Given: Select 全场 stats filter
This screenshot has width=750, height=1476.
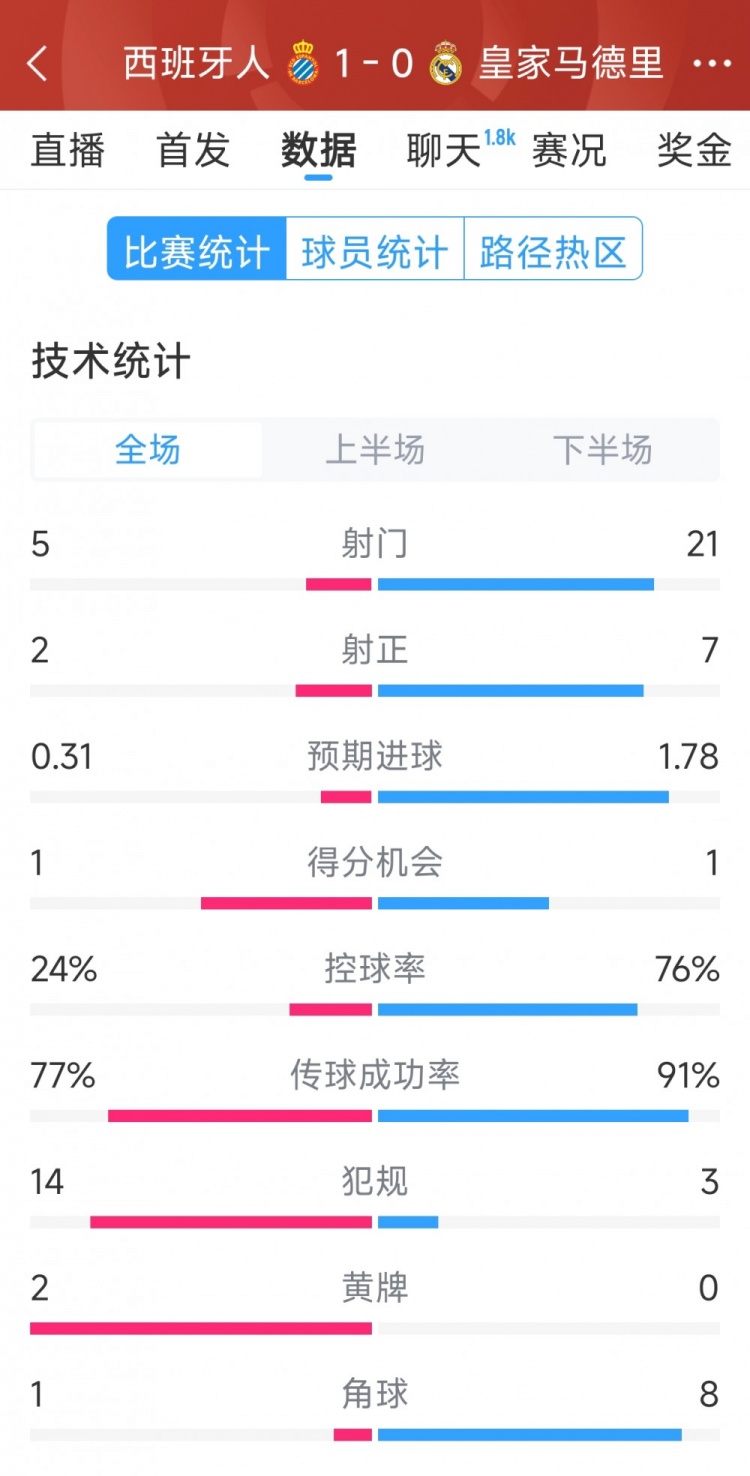Looking at the screenshot, I should point(148,450).
